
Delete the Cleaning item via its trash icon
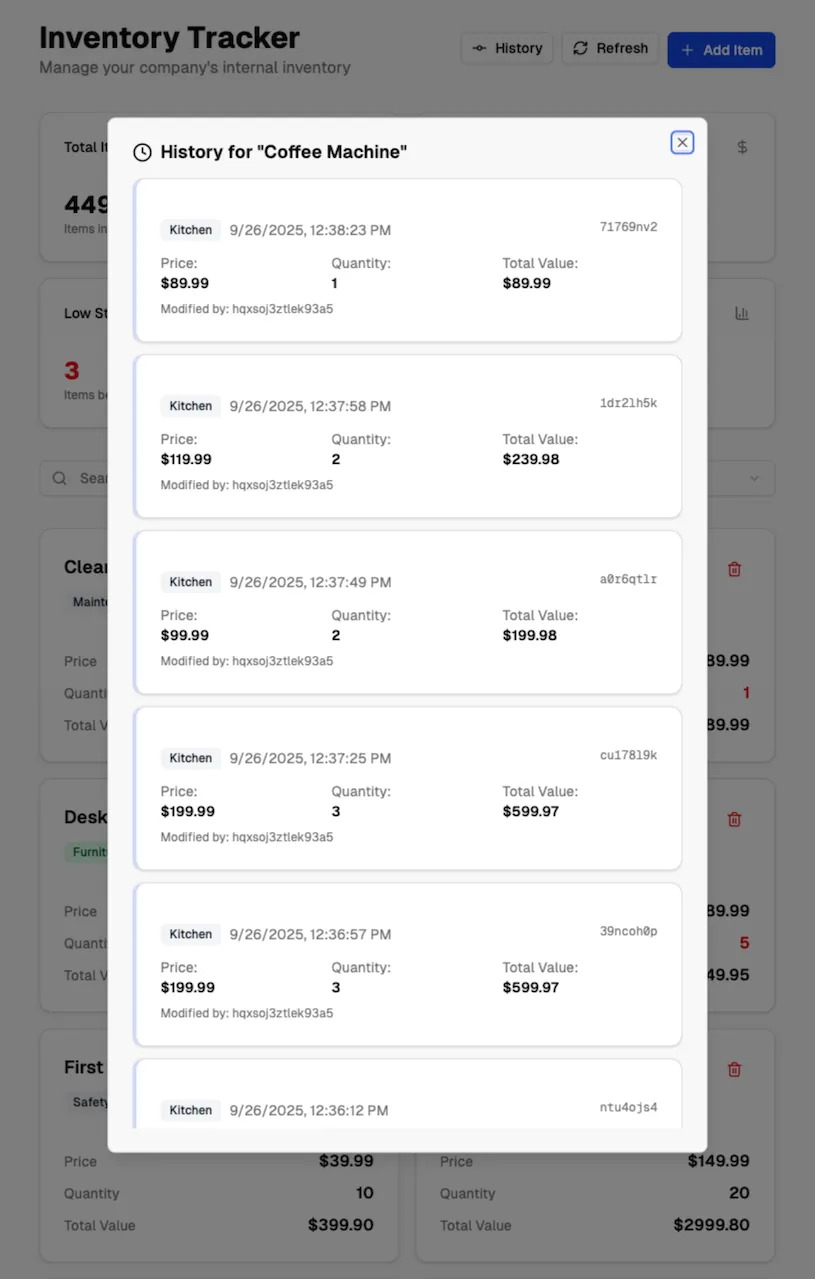(x=734, y=568)
